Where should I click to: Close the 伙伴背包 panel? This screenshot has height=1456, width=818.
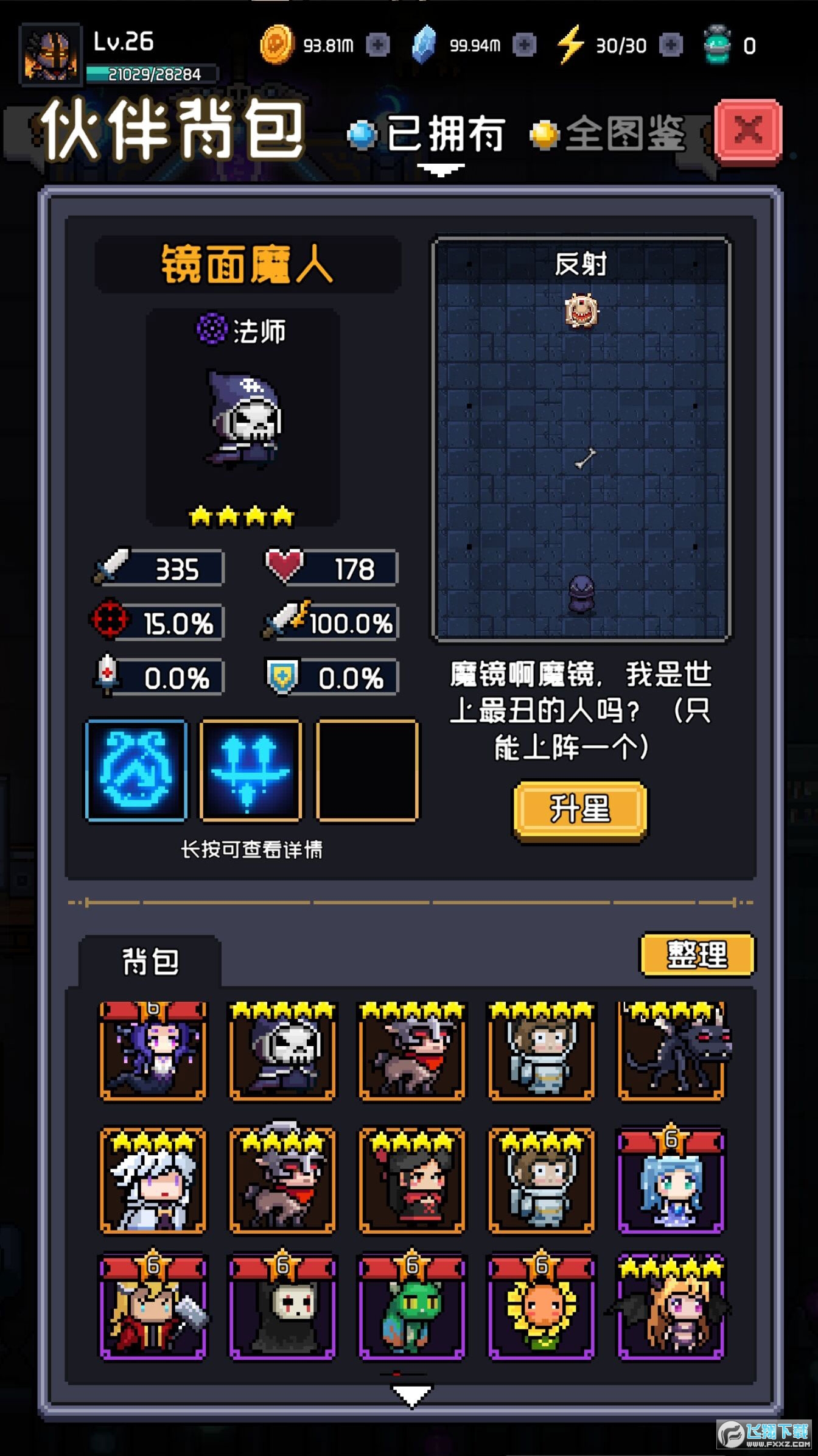[x=748, y=131]
